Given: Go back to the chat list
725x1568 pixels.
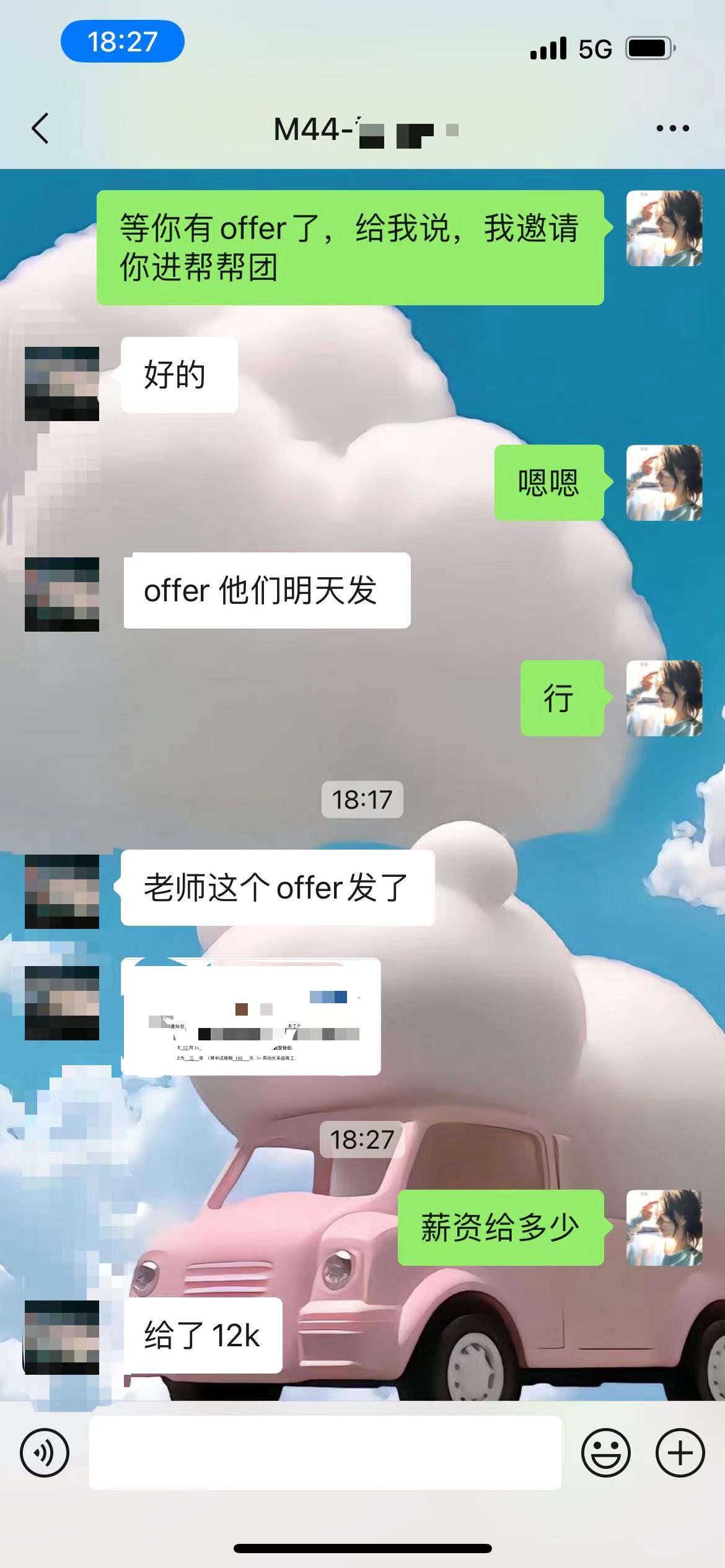Looking at the screenshot, I should coord(41,129).
